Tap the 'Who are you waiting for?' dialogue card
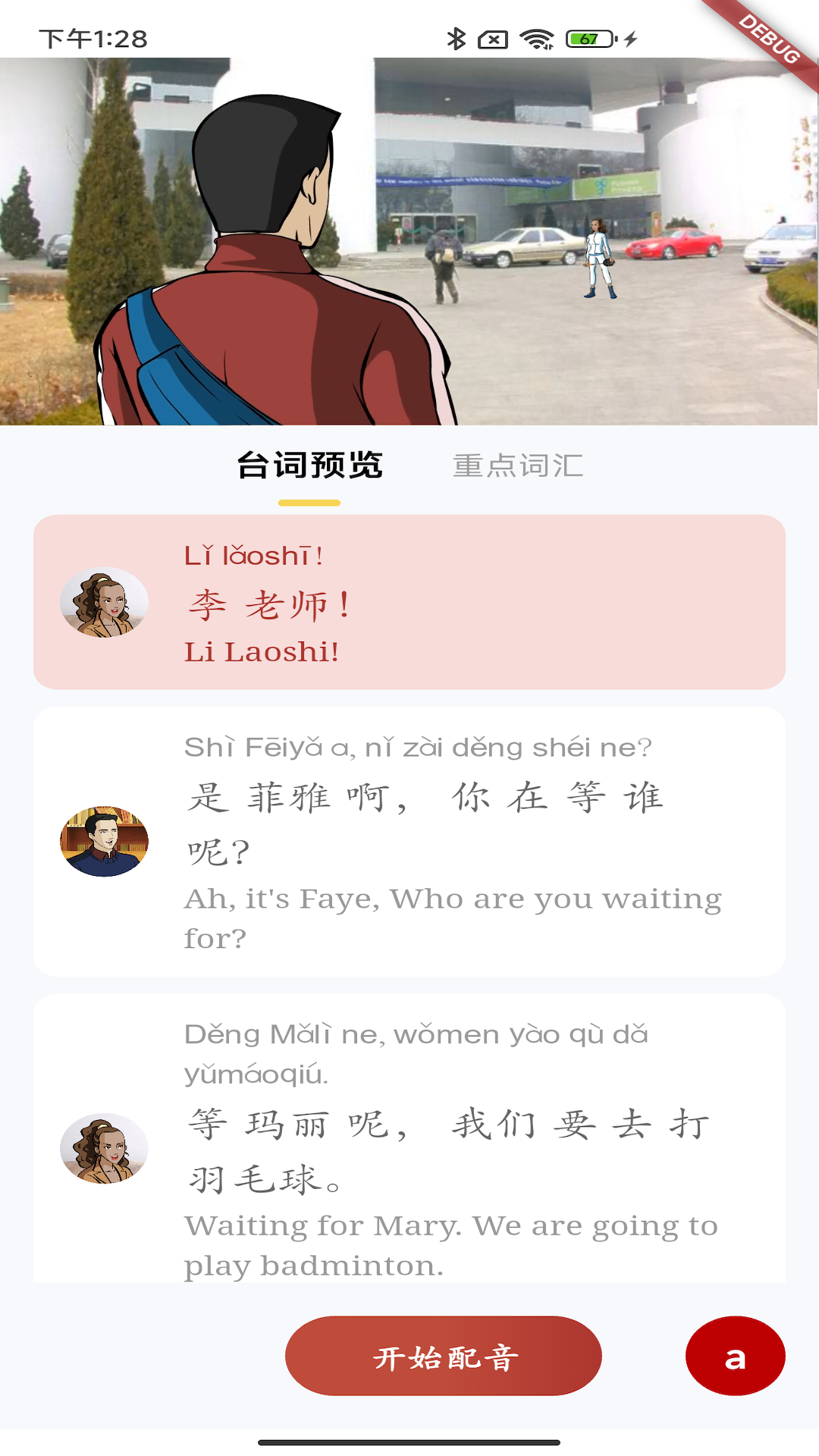The width and height of the screenshot is (819, 1456). pos(409,842)
